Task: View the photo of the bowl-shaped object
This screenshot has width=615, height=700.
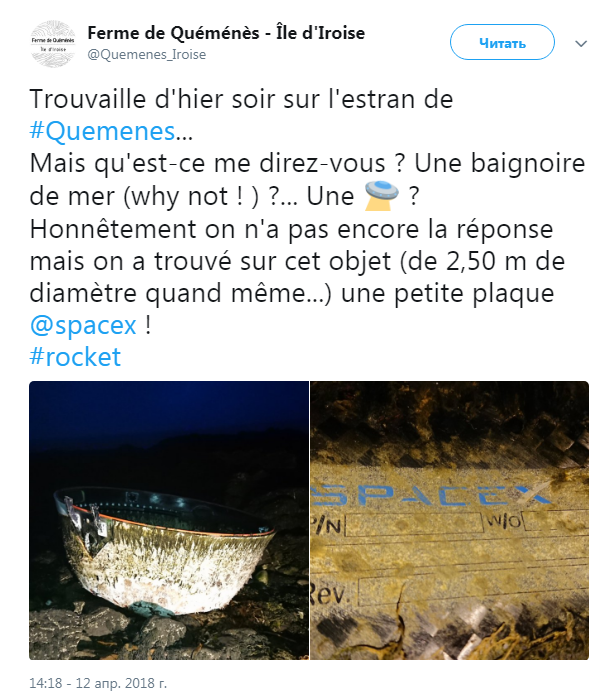Action: (168, 520)
